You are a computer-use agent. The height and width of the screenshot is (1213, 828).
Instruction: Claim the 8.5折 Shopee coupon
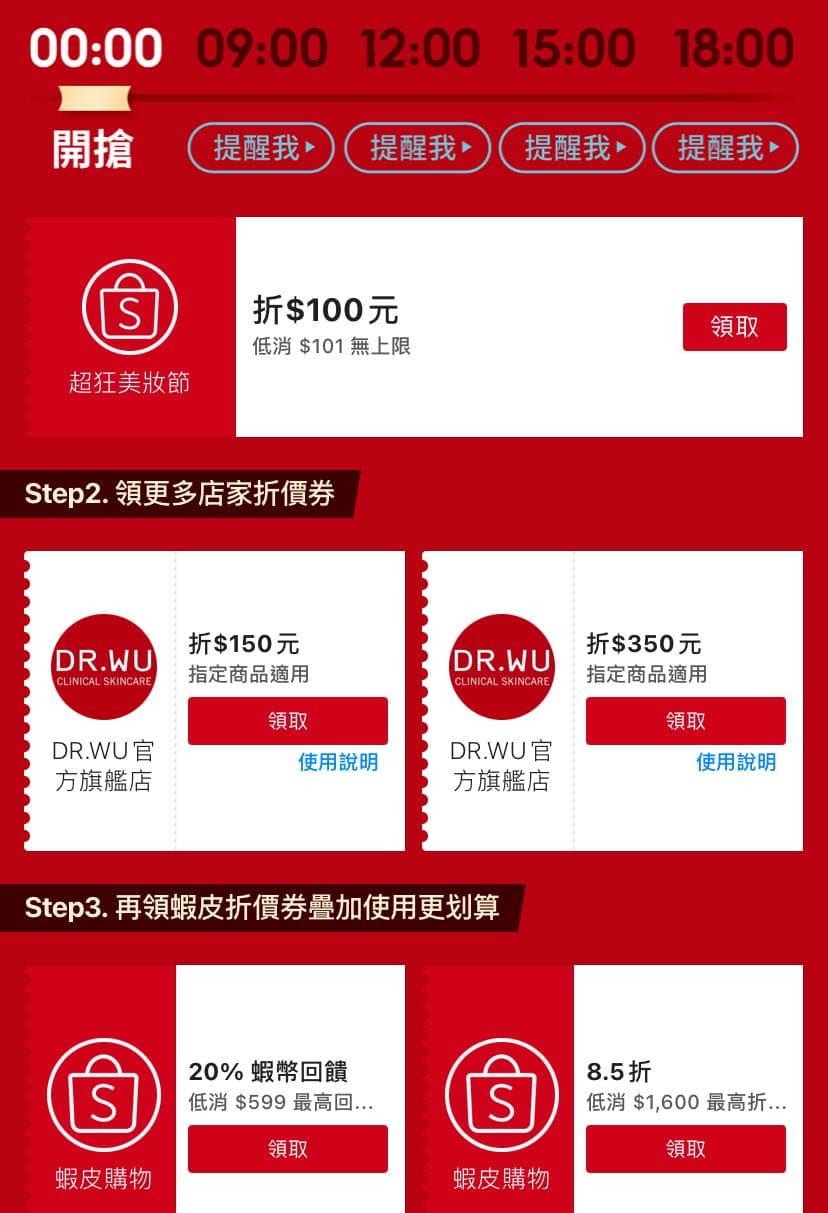click(x=686, y=1148)
